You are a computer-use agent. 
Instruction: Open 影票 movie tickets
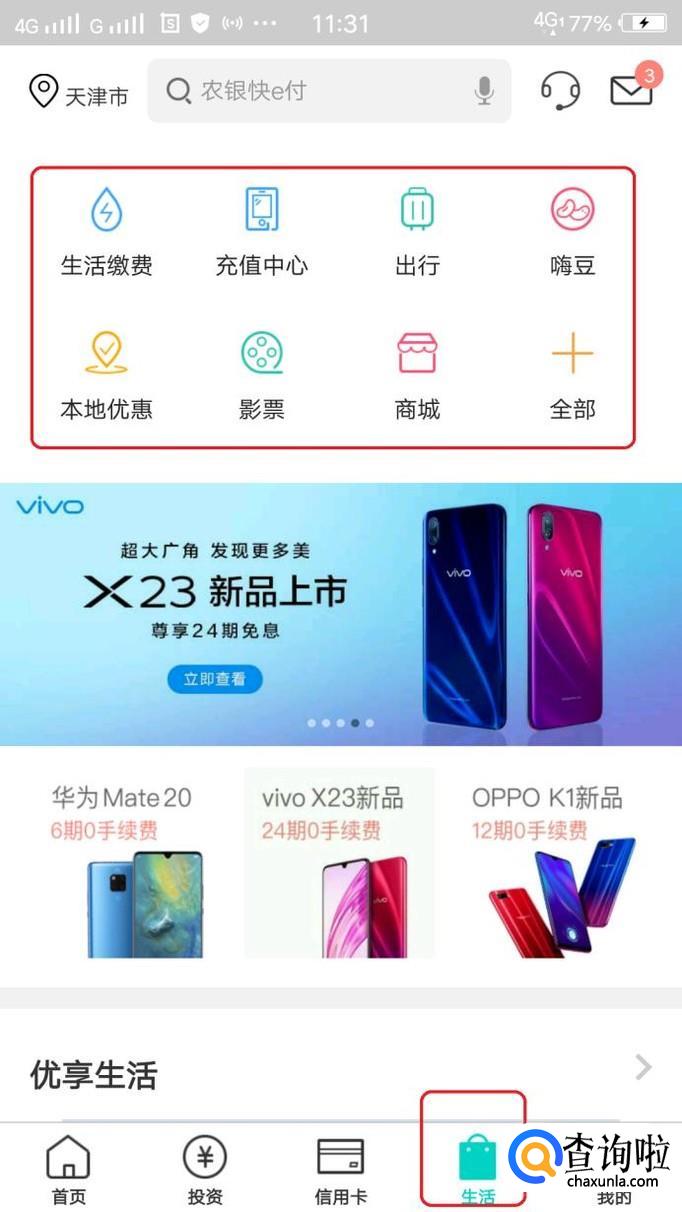(262, 377)
